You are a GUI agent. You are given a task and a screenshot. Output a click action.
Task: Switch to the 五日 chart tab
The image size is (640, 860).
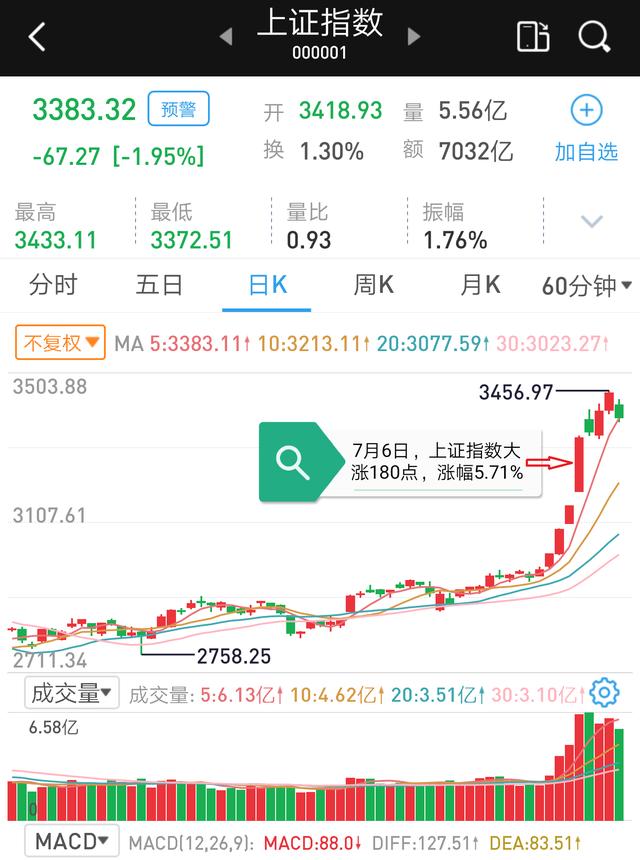(160, 285)
